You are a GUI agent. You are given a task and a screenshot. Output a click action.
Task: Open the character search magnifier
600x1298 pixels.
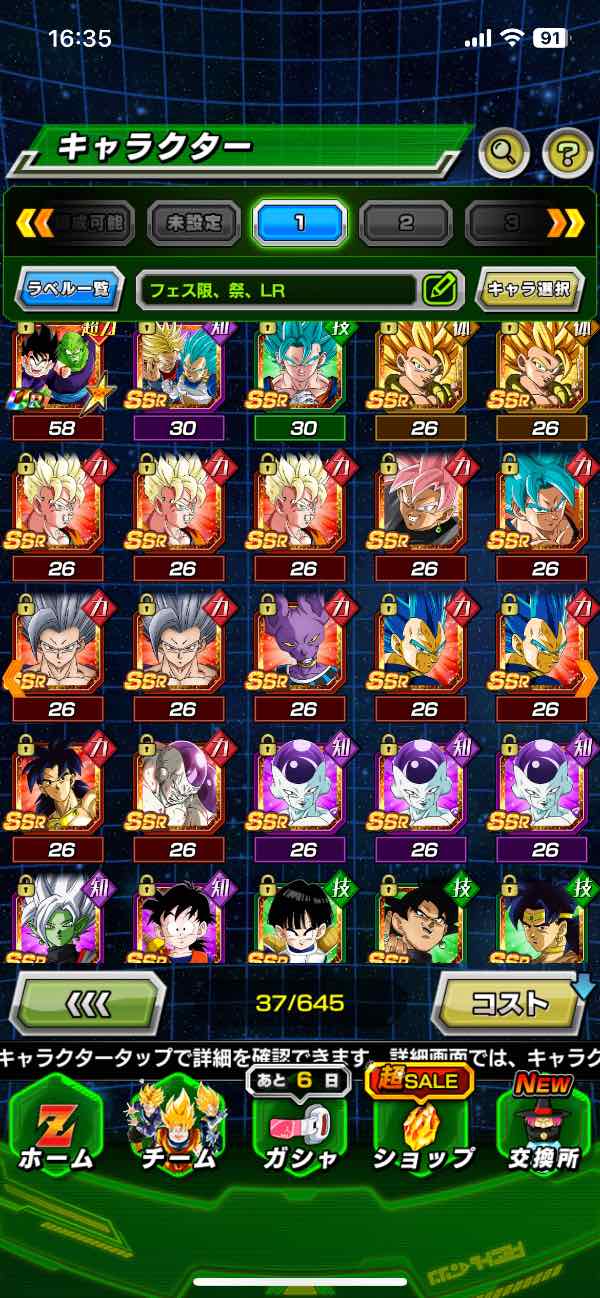(x=504, y=153)
